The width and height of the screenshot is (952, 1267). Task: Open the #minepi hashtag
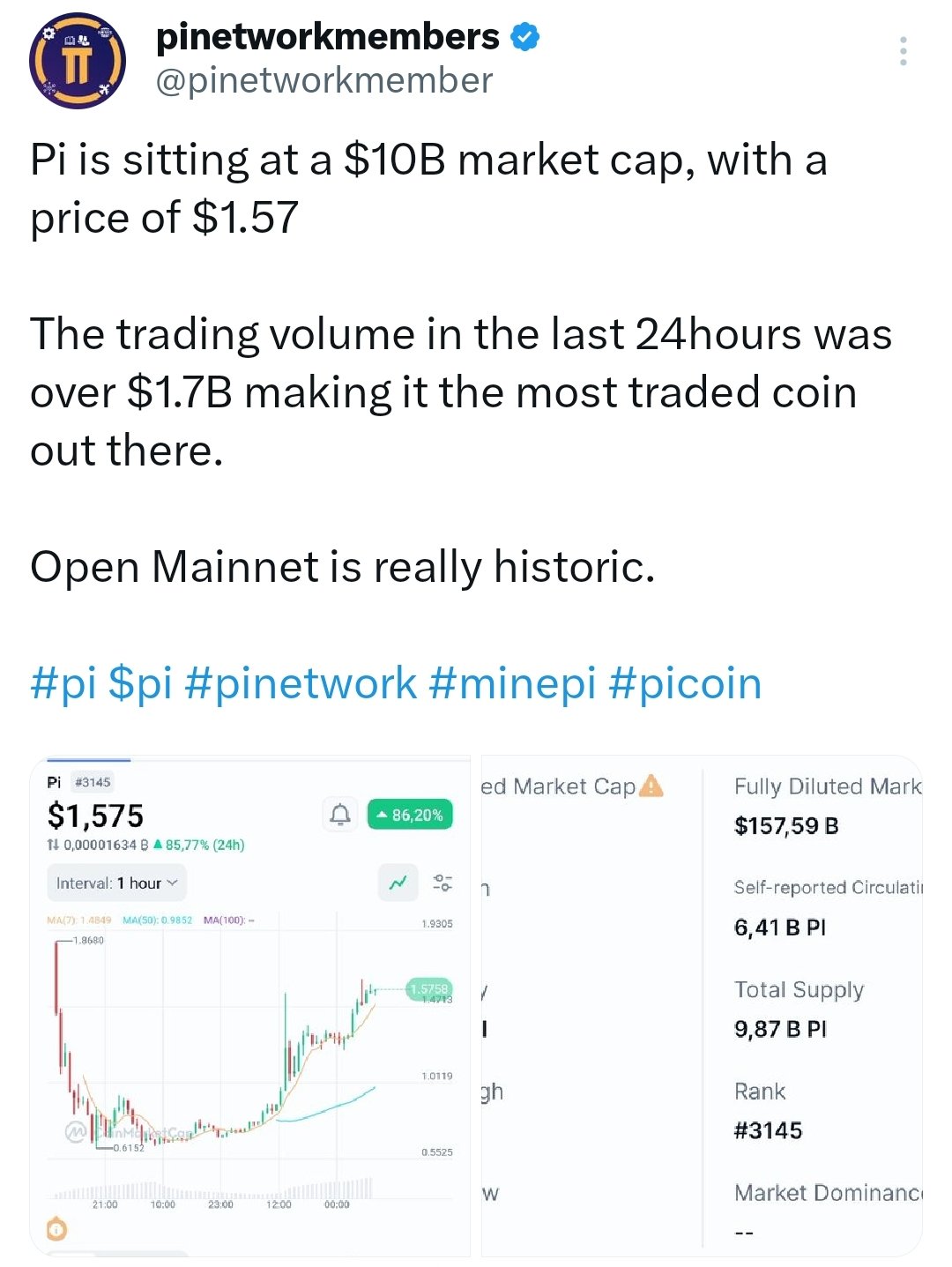(x=512, y=683)
